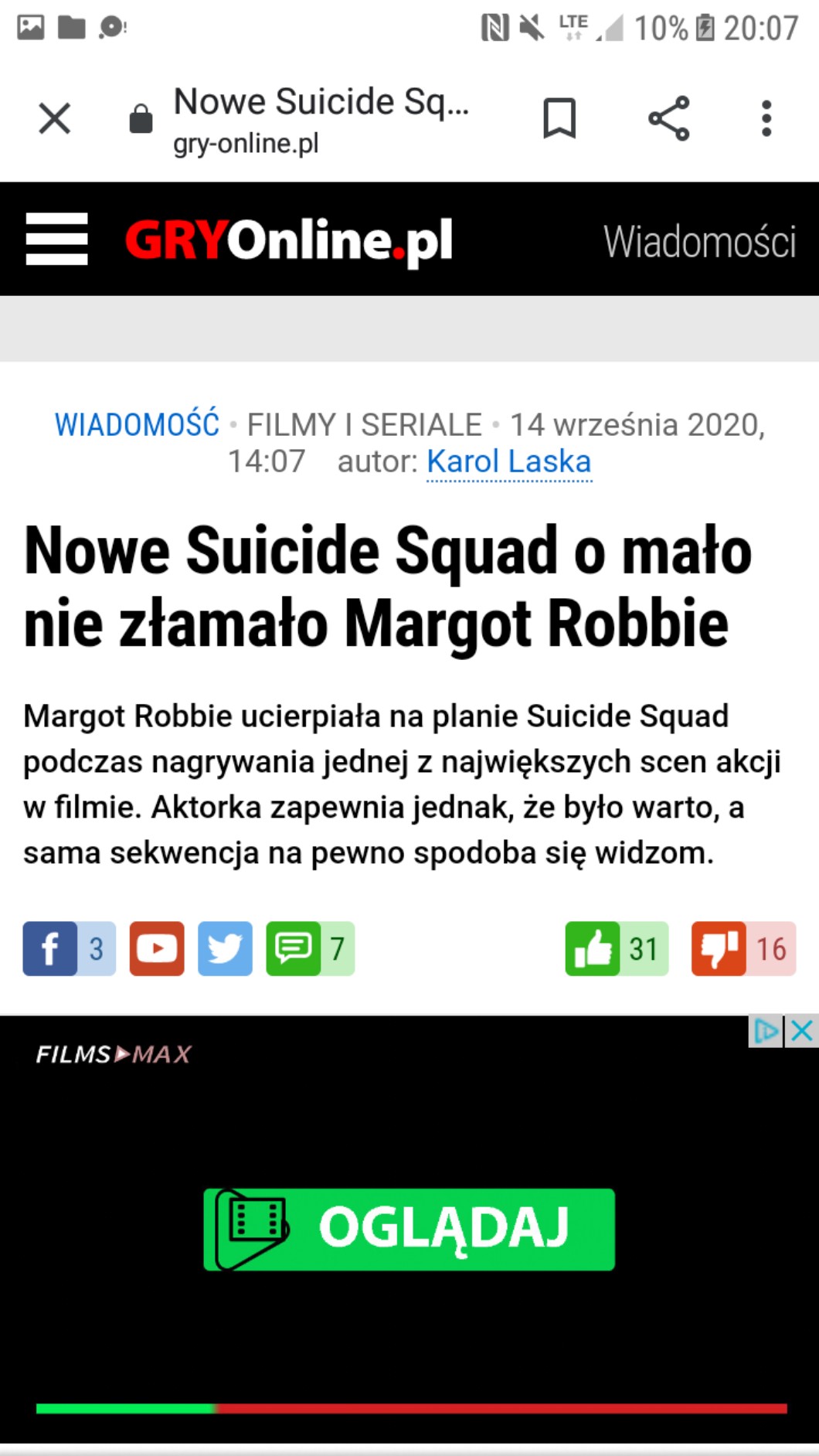Tap the OGLĄDAJ ad button
819x1456 pixels.
(x=409, y=1229)
